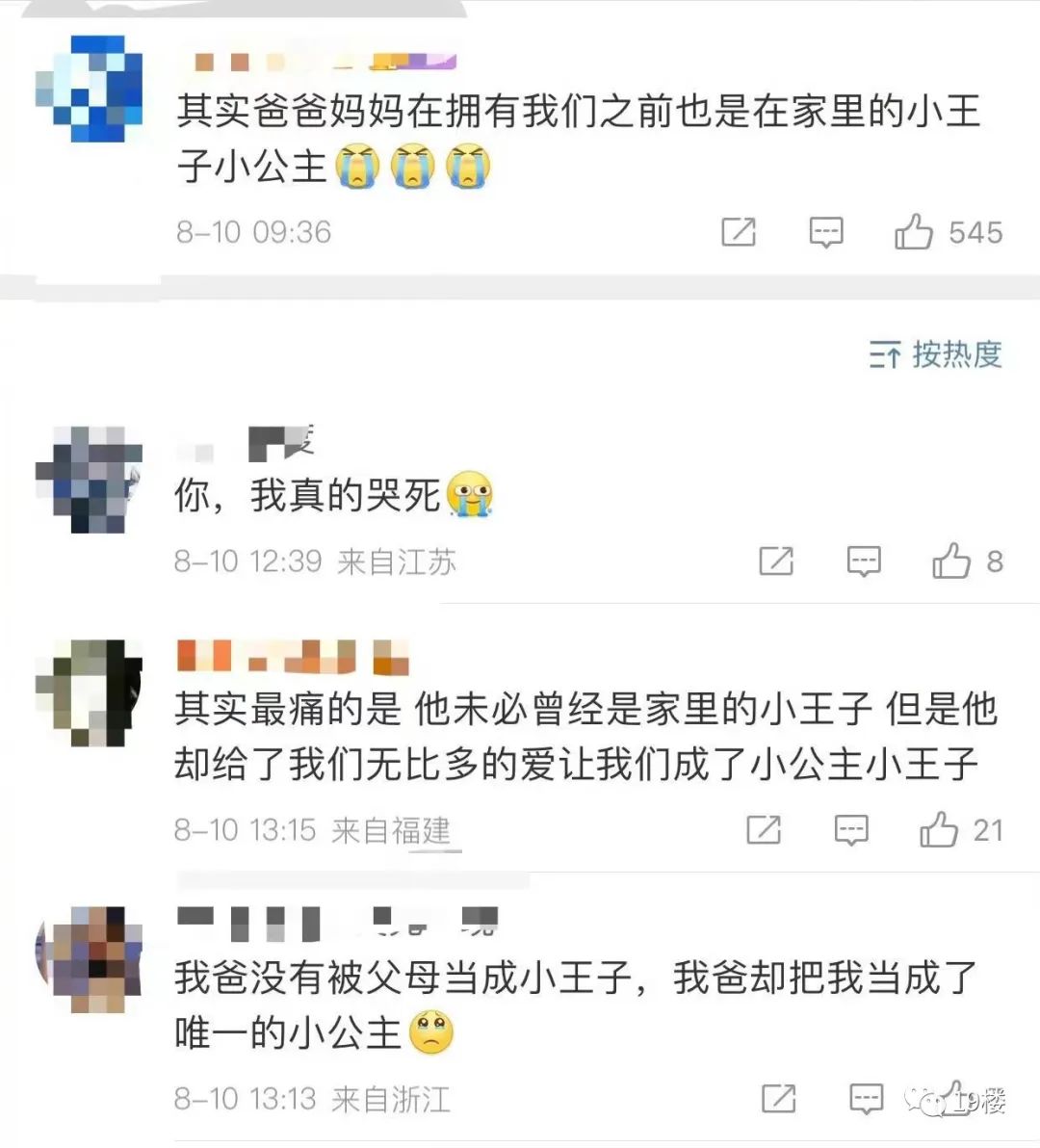Repost the reply from 浙江
This screenshot has height=1148, width=1040.
click(778, 1098)
